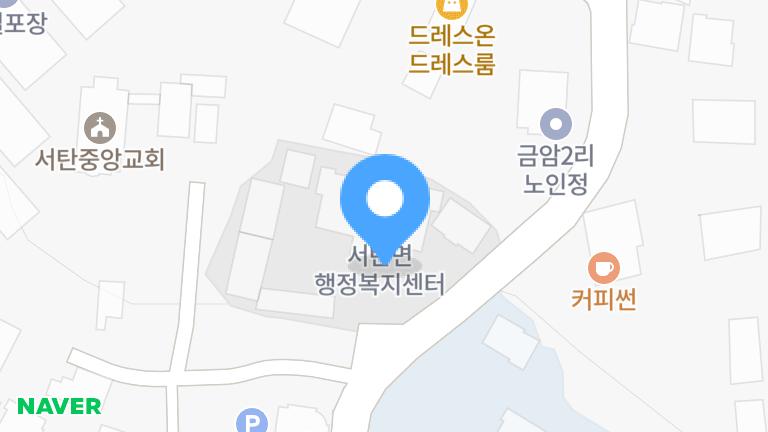Open the 금암2리 노인정 place marker

coord(555,125)
